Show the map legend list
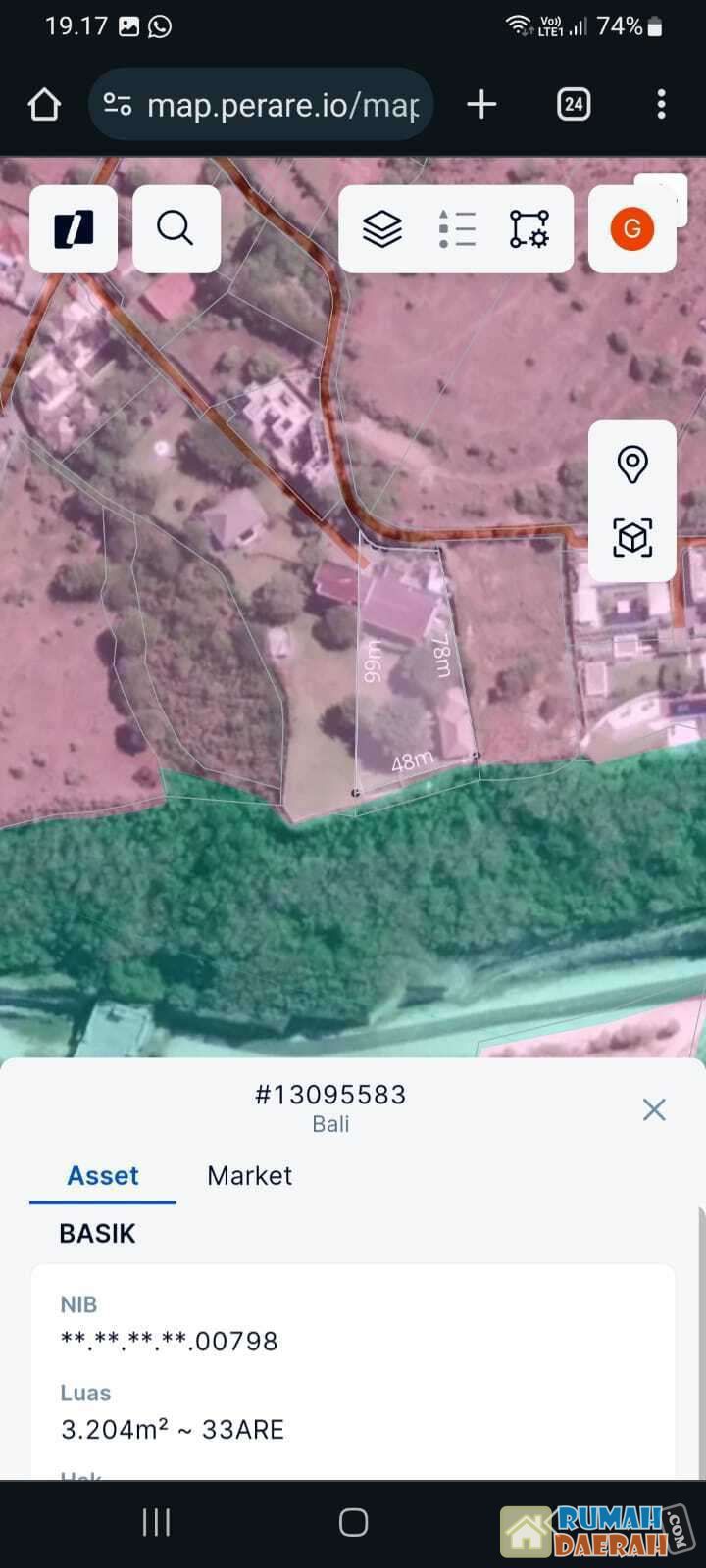Screen dimensions: 706x1568 tap(456, 229)
